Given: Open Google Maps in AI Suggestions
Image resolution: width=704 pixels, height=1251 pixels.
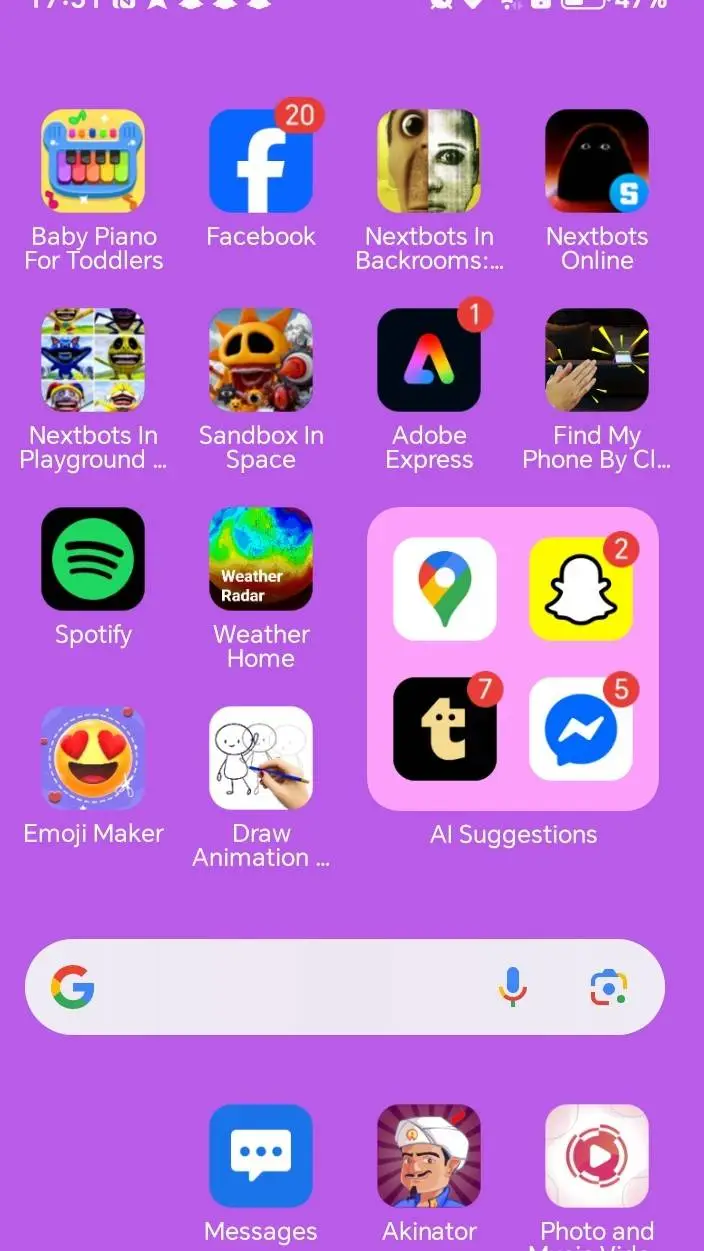Looking at the screenshot, I should tap(445, 589).
